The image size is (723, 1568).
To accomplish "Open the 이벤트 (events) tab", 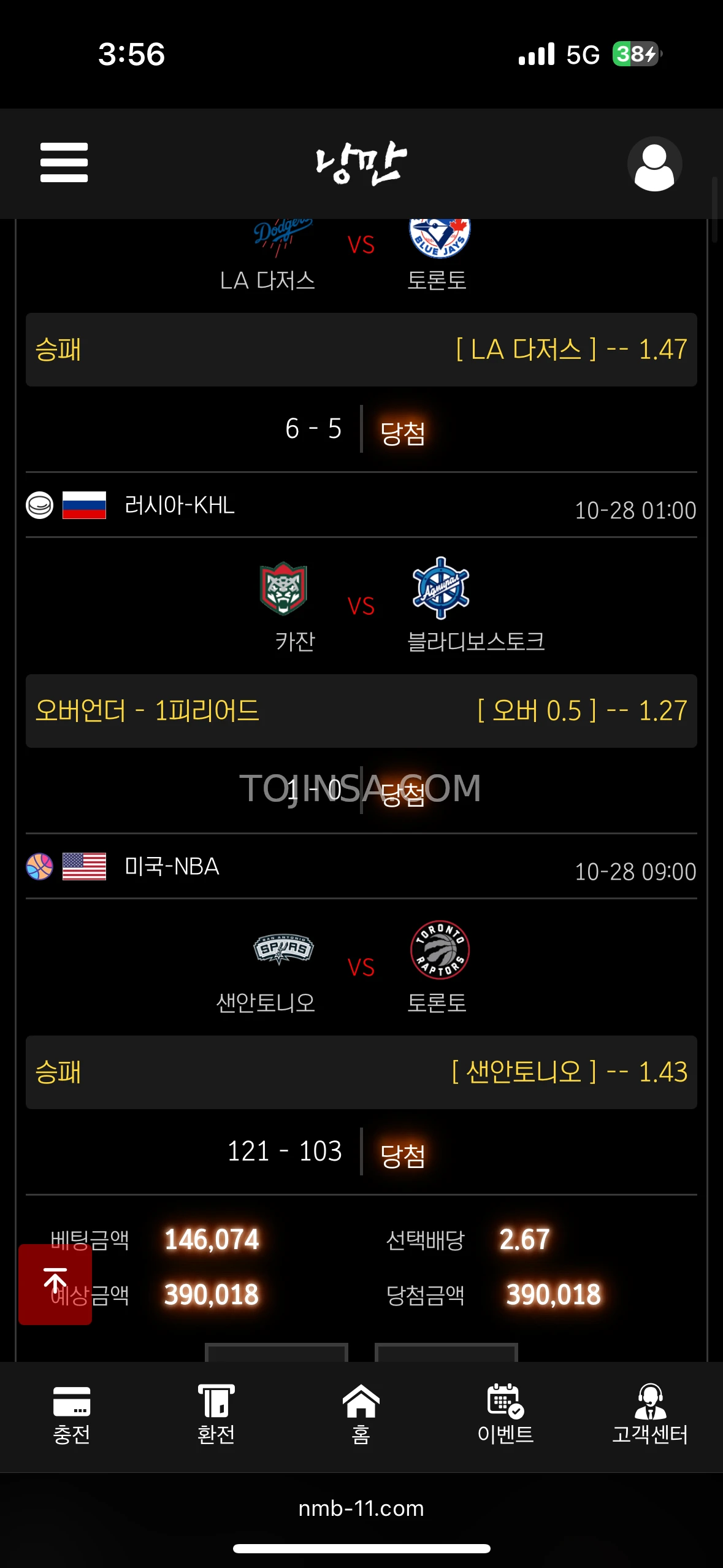I will click(x=505, y=1413).
